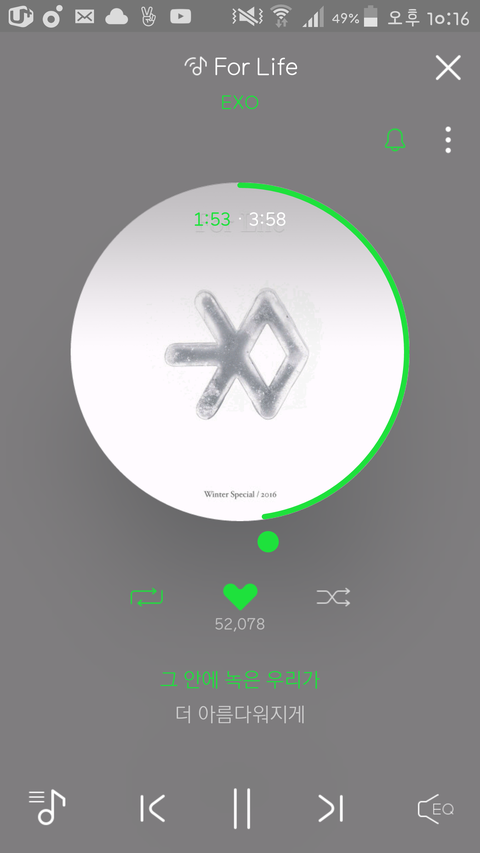Skip to the previous track
The height and width of the screenshot is (853, 480).
coord(152,808)
